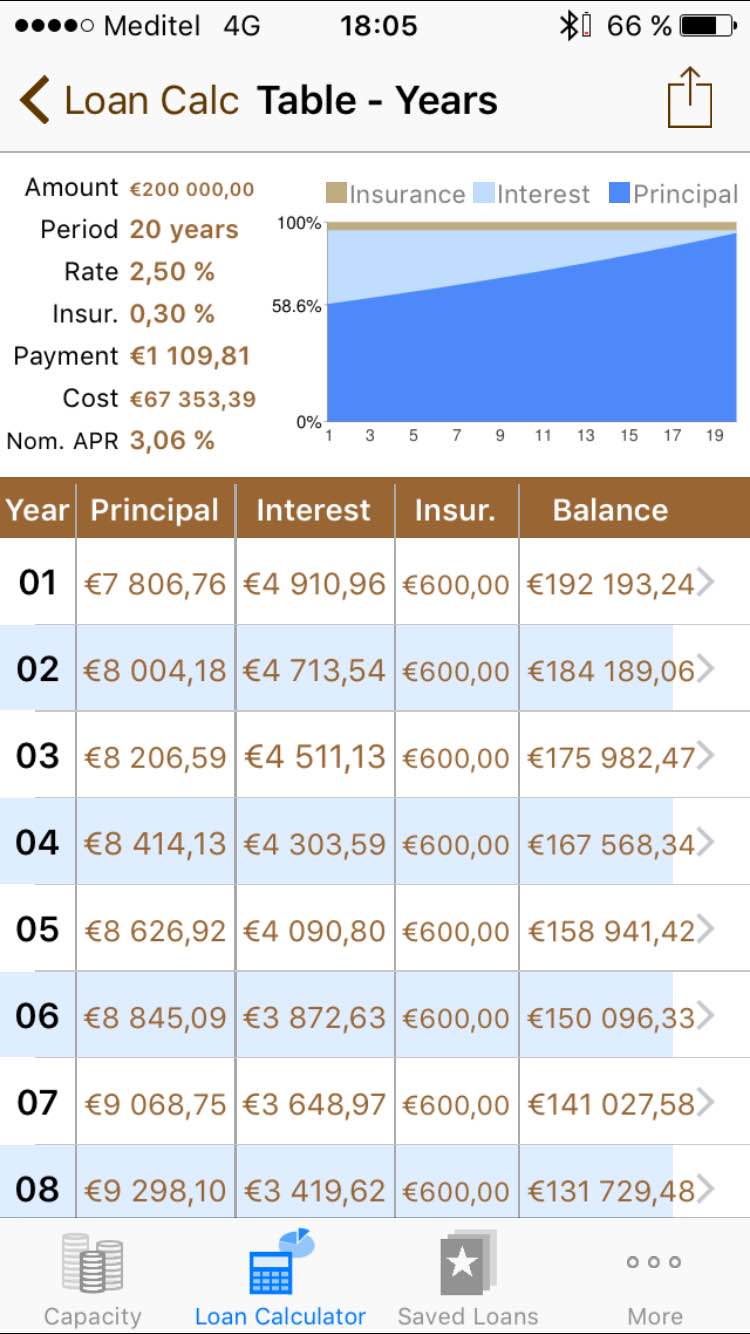Open the More tab
This screenshot has width=750, height=1334.
coord(655,1278)
